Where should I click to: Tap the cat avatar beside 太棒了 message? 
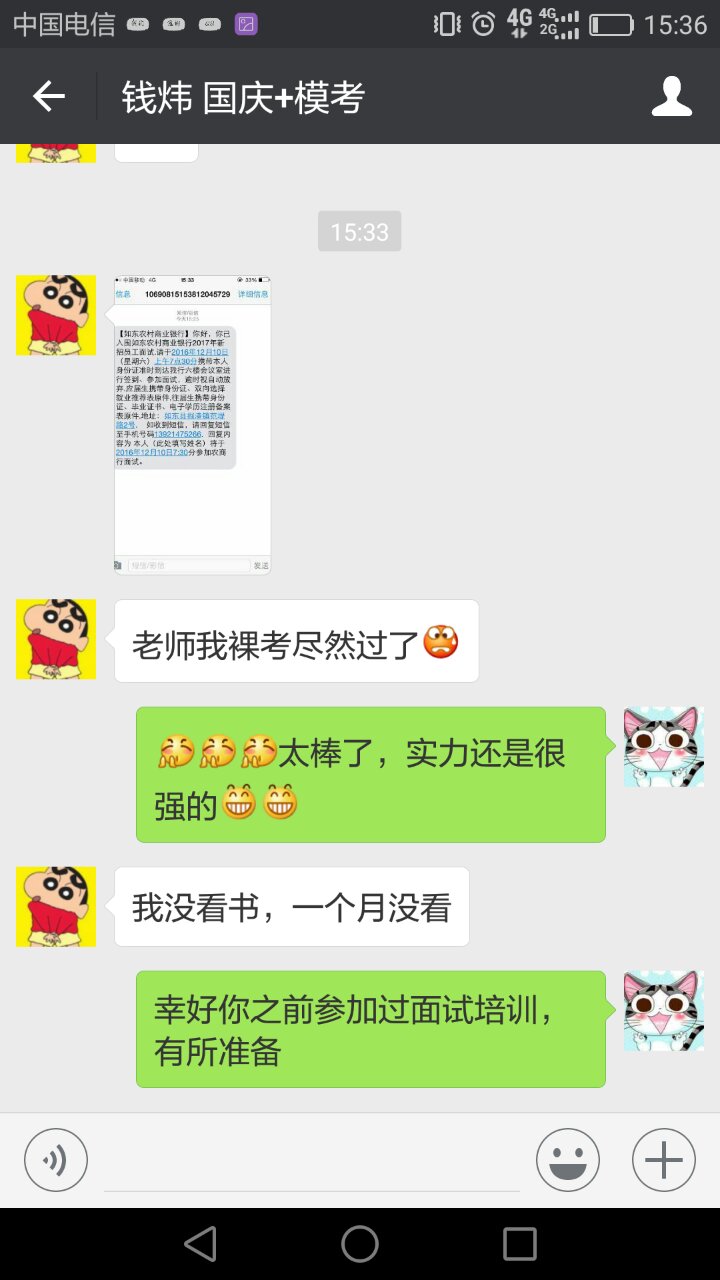tap(663, 746)
